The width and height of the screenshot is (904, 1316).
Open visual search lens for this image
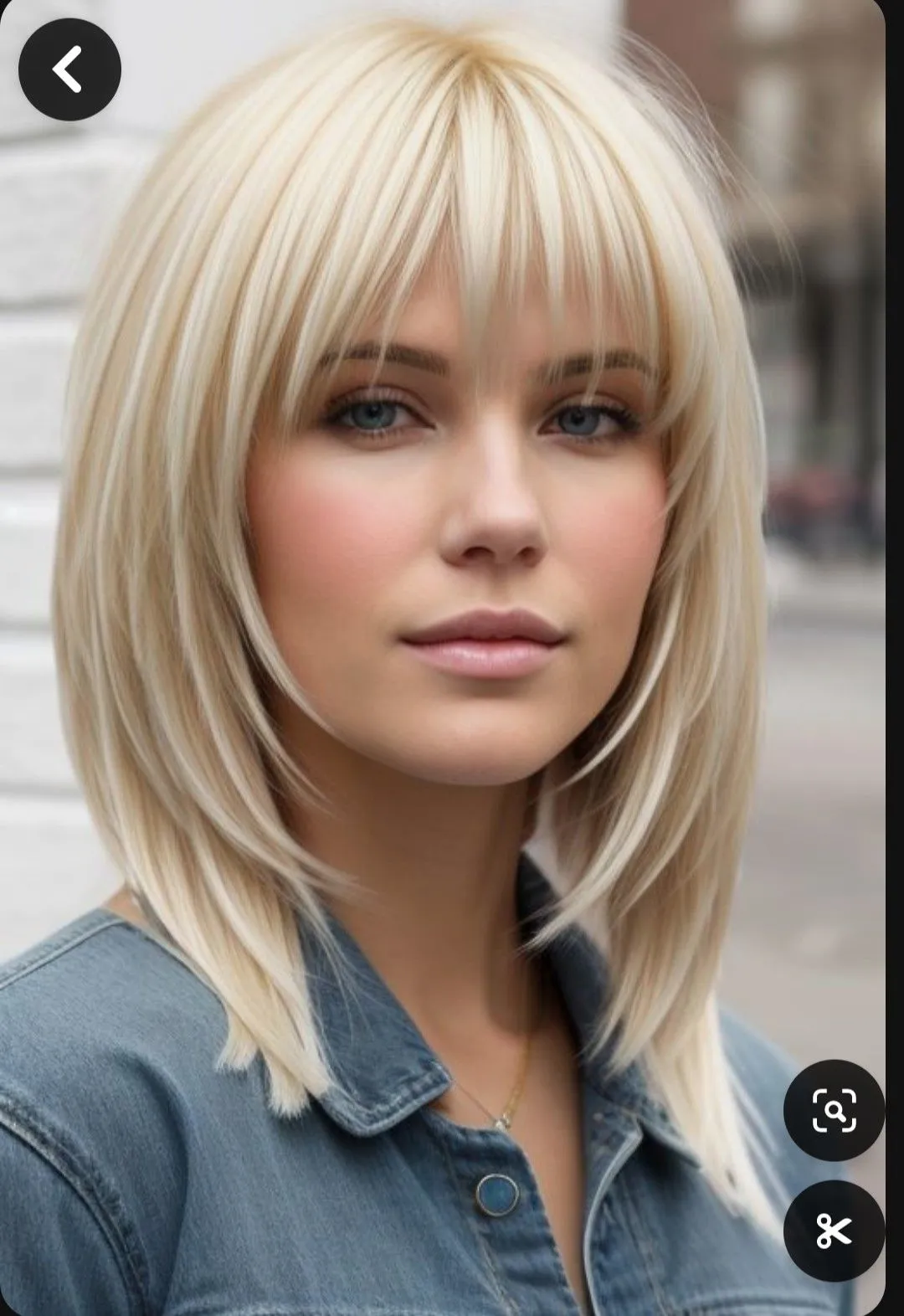click(x=834, y=1110)
